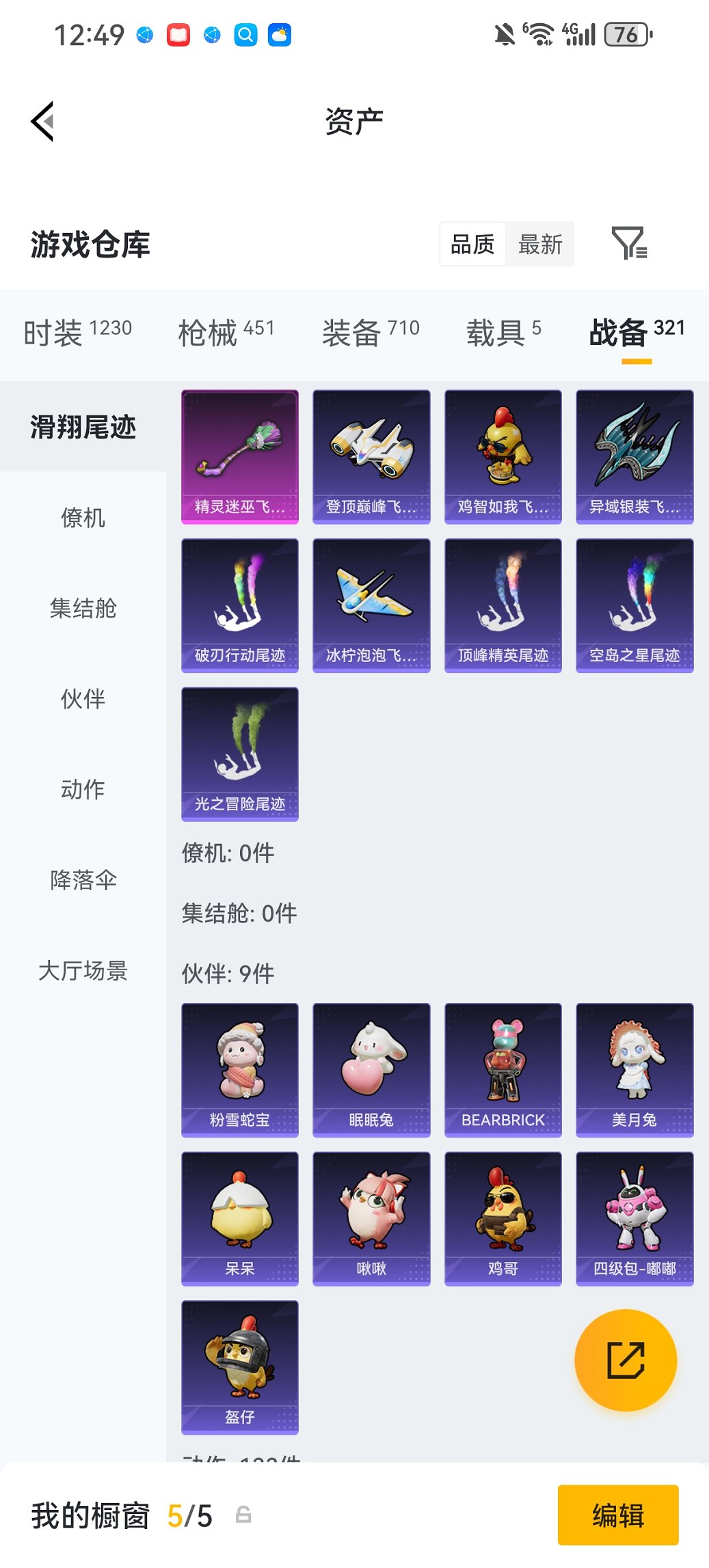Viewport: 709px width, 1568px height.
Task: Jump to the 伙伴 category
Action: [x=83, y=699]
